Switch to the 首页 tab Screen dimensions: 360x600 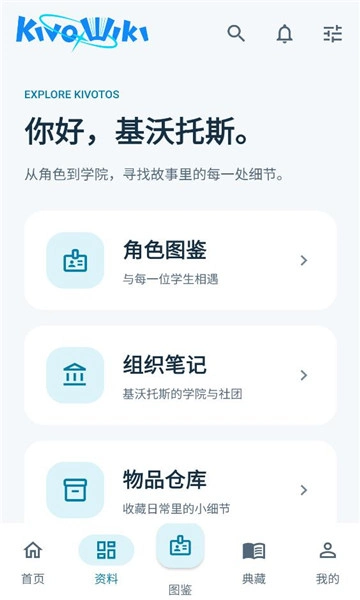click(x=33, y=562)
